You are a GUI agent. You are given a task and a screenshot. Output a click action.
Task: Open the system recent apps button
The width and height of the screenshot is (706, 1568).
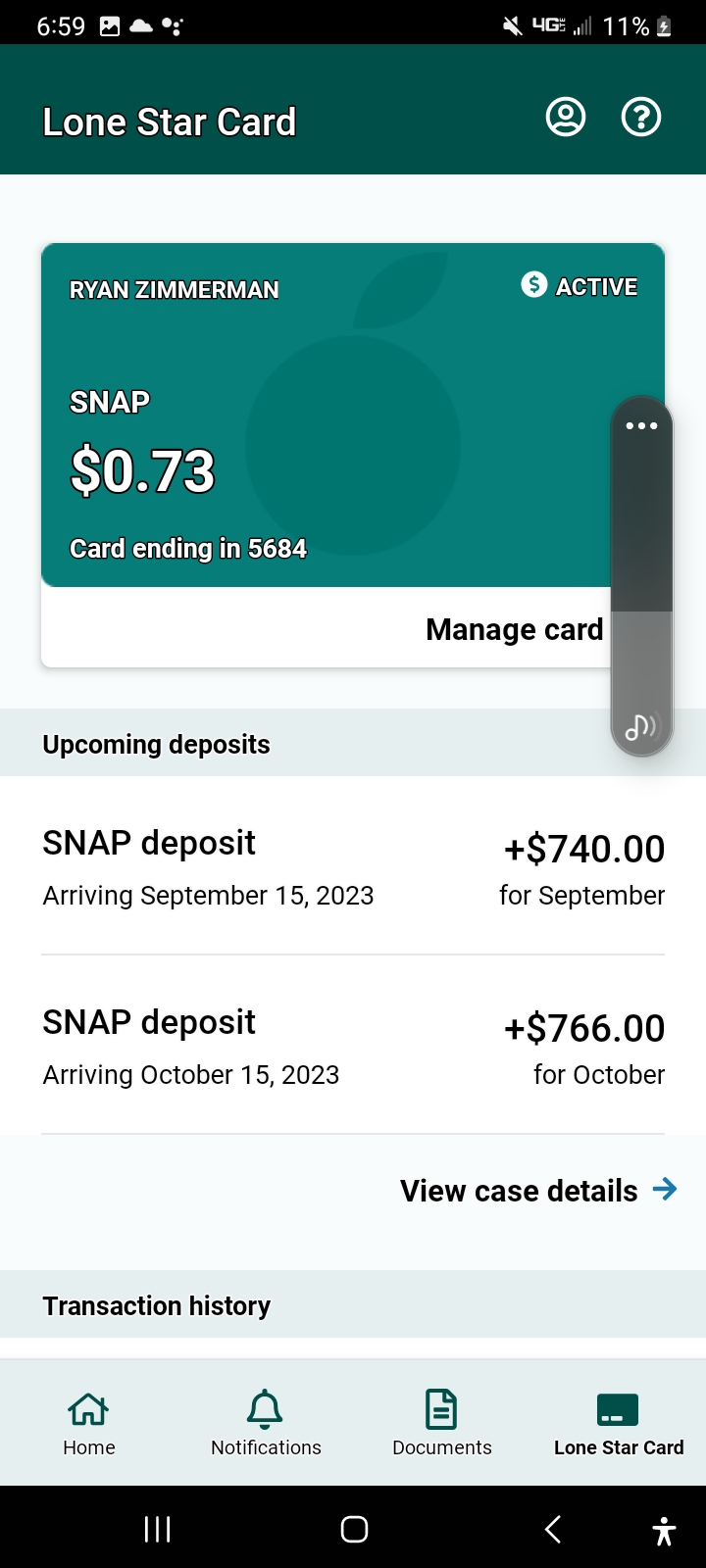point(157,1529)
